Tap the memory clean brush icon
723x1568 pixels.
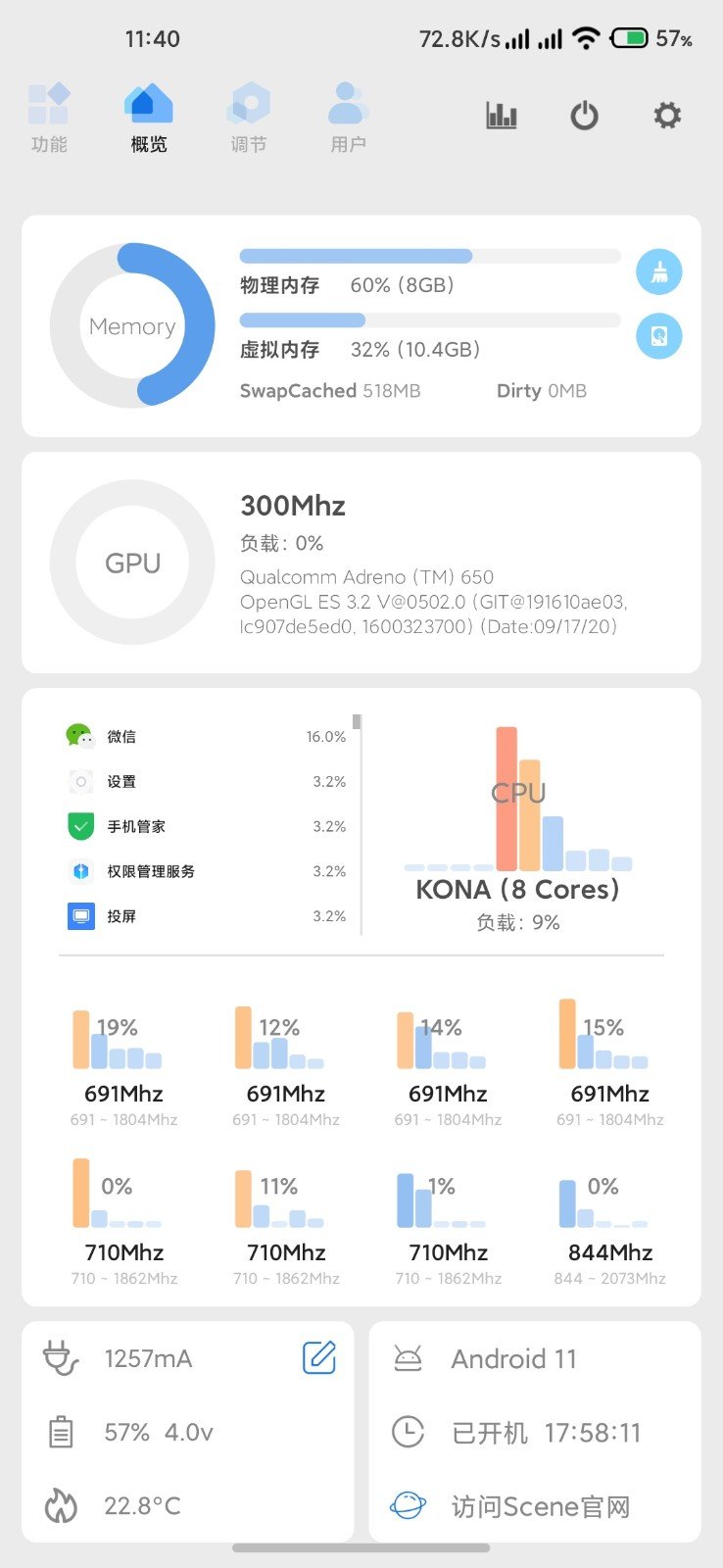pos(658,271)
